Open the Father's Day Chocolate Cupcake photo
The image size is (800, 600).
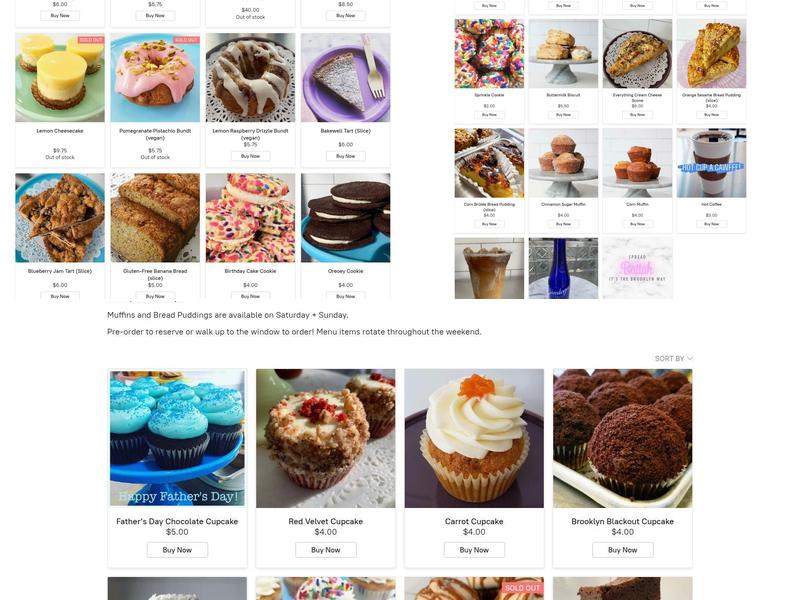[177, 438]
